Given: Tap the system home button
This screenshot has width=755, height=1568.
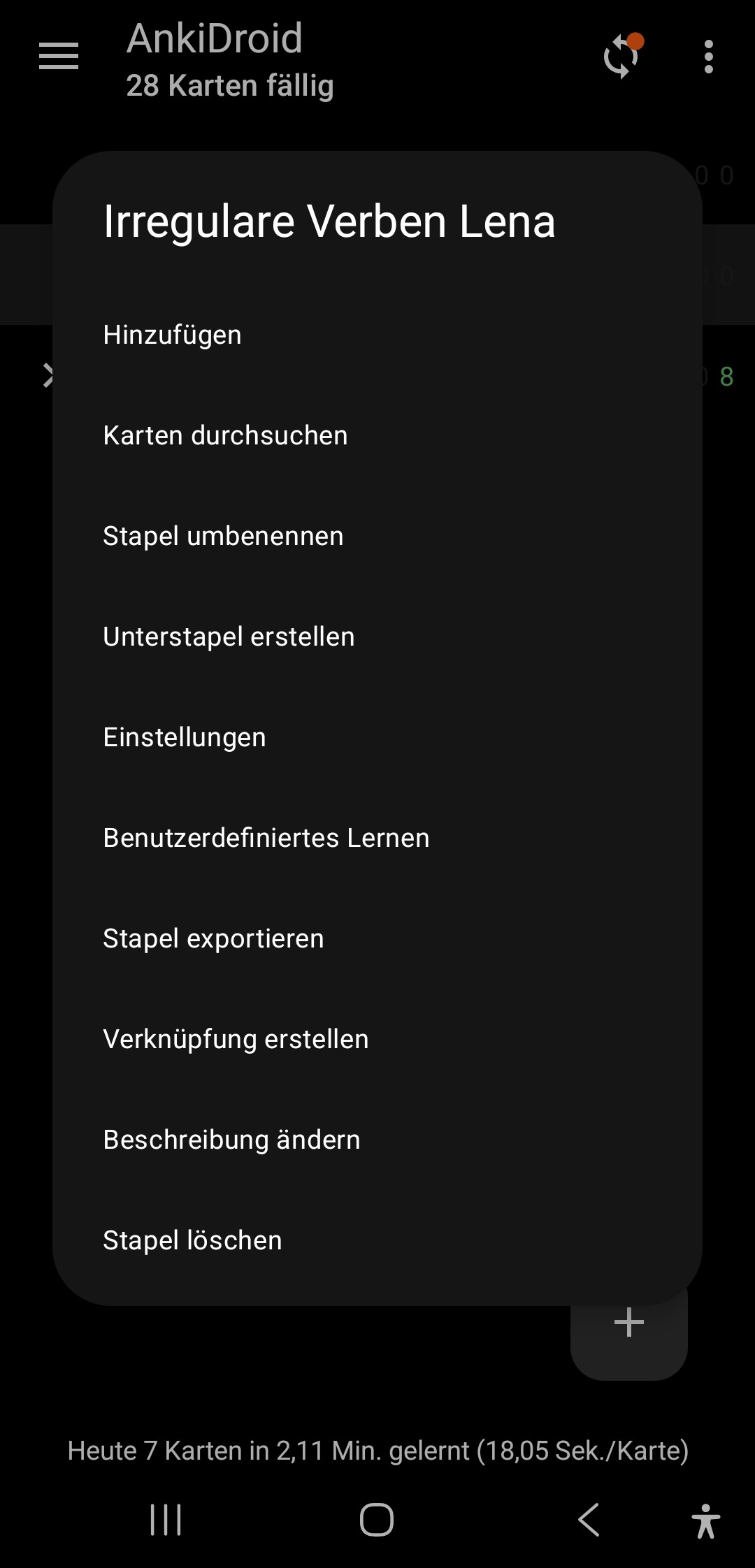Looking at the screenshot, I should point(377,1520).
